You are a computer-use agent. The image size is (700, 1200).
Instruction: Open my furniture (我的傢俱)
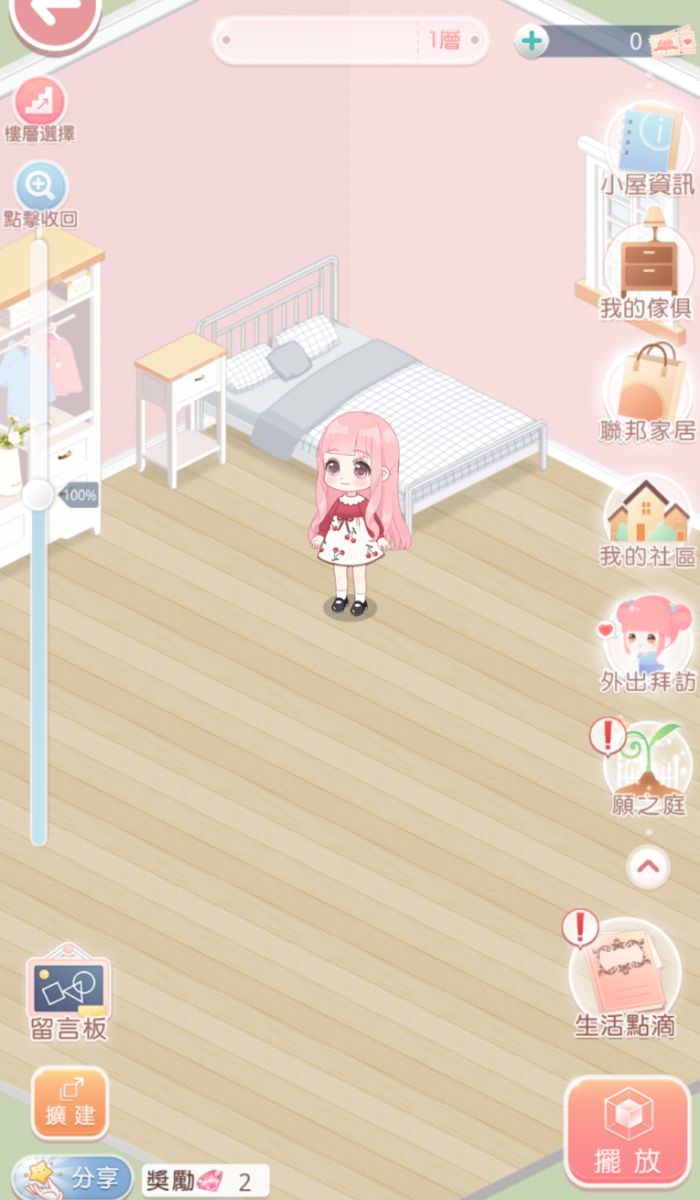point(645,268)
